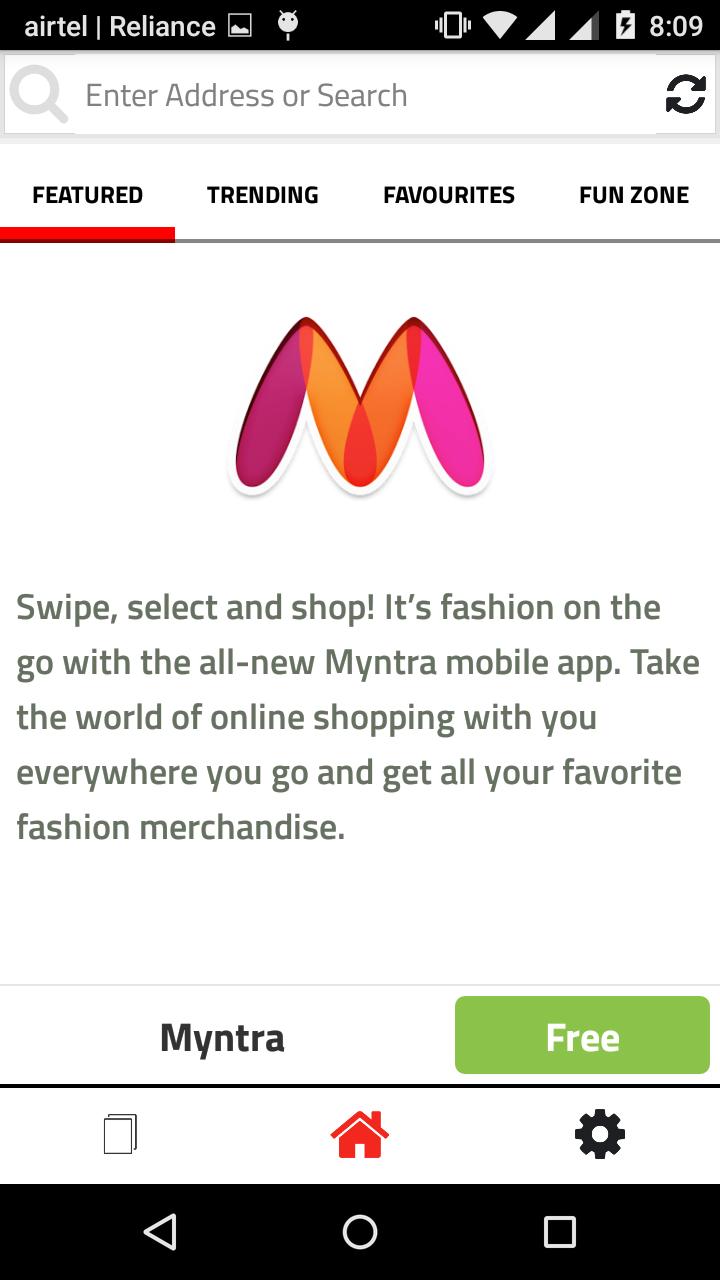Tap the green Free button for Myntra

[x=582, y=1036]
